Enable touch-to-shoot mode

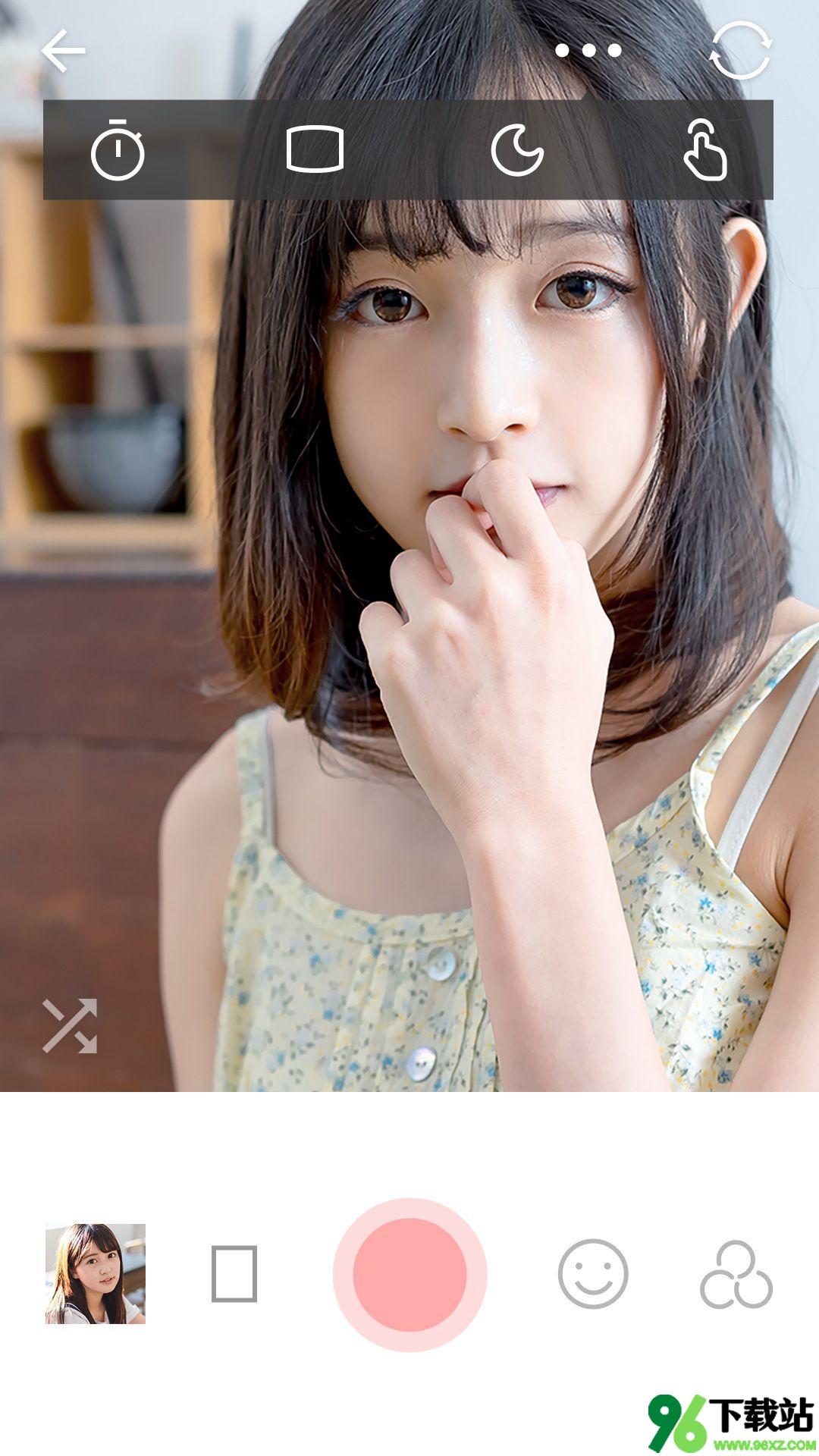tap(705, 149)
